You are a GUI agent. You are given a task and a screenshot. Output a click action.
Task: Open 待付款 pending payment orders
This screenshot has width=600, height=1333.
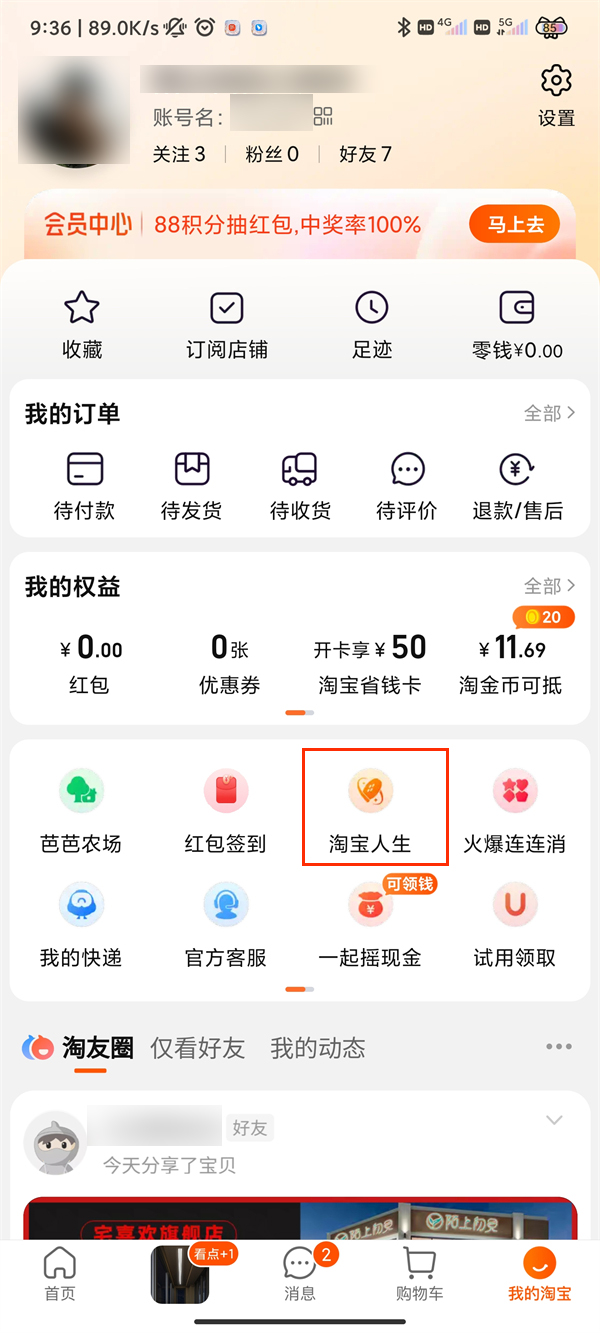click(x=84, y=486)
